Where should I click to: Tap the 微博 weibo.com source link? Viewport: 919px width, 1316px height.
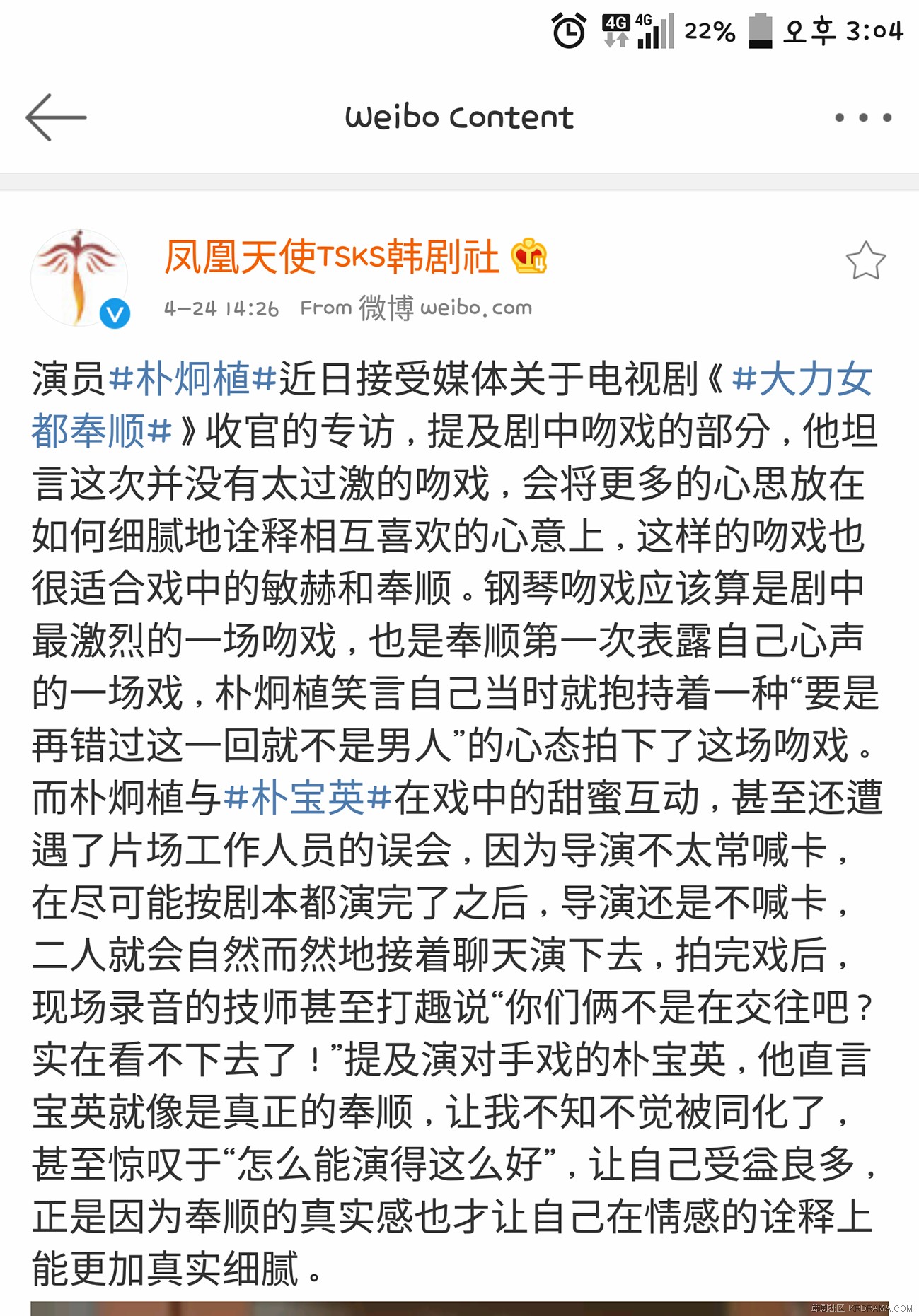pyautogui.click(x=444, y=308)
